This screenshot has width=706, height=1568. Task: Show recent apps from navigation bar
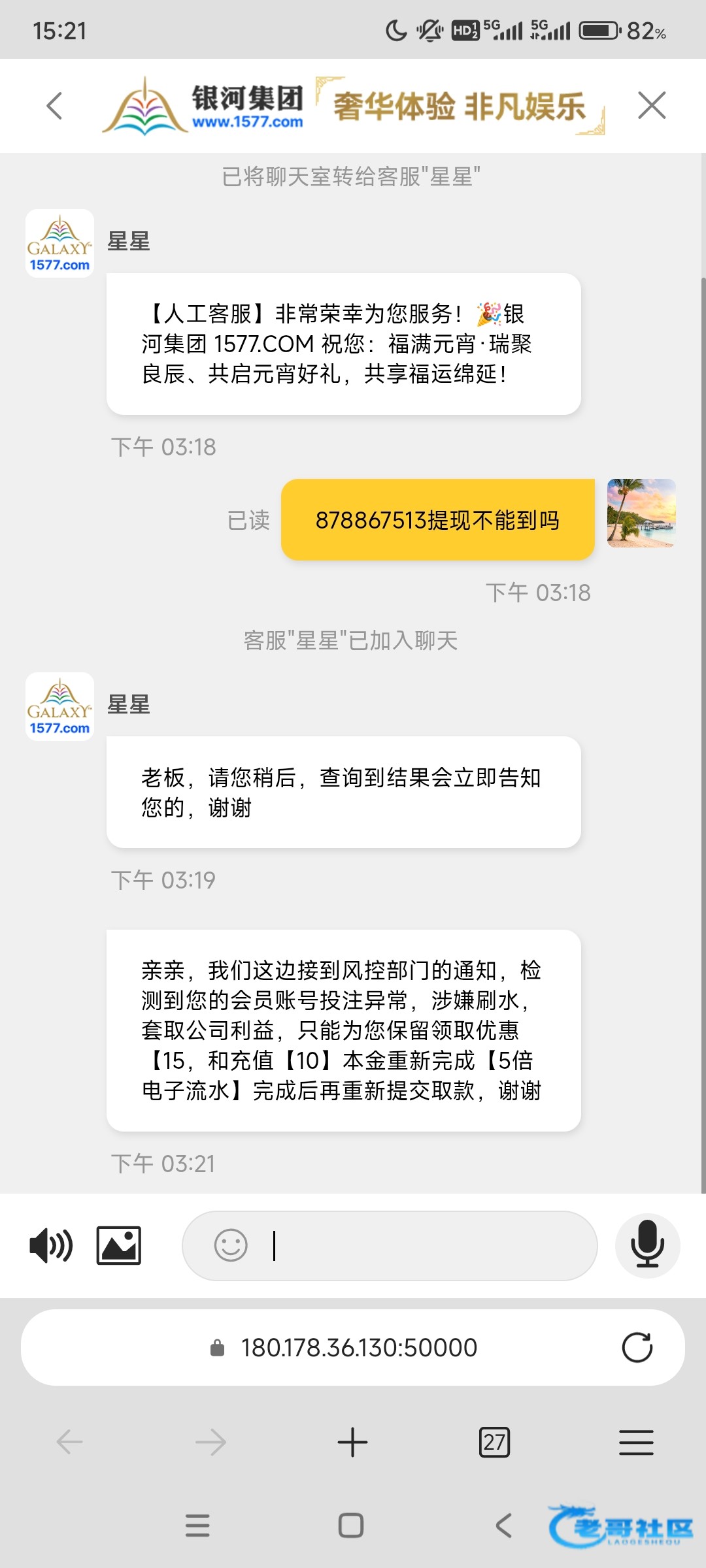197,1526
